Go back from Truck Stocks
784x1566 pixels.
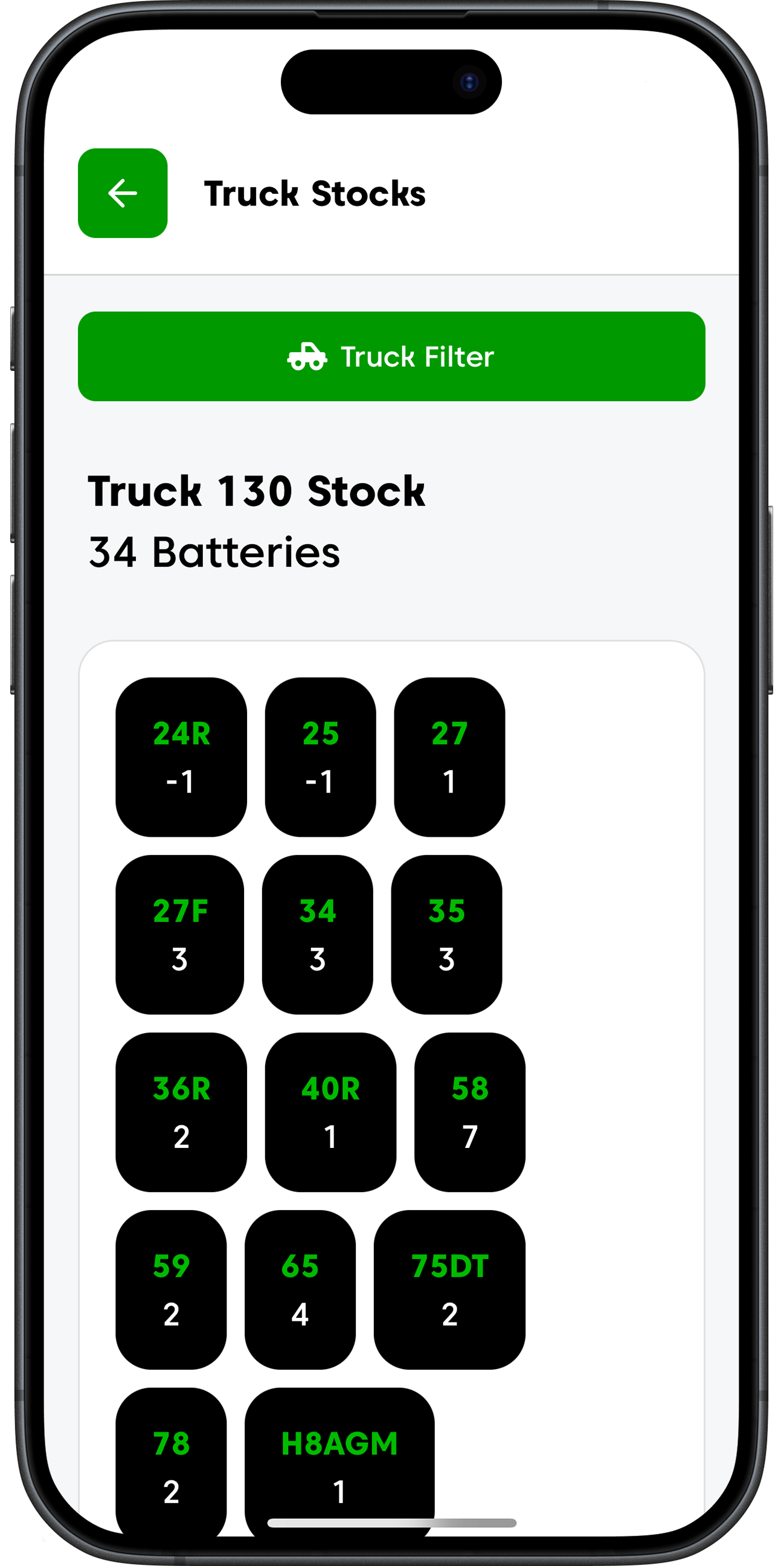pos(122,193)
